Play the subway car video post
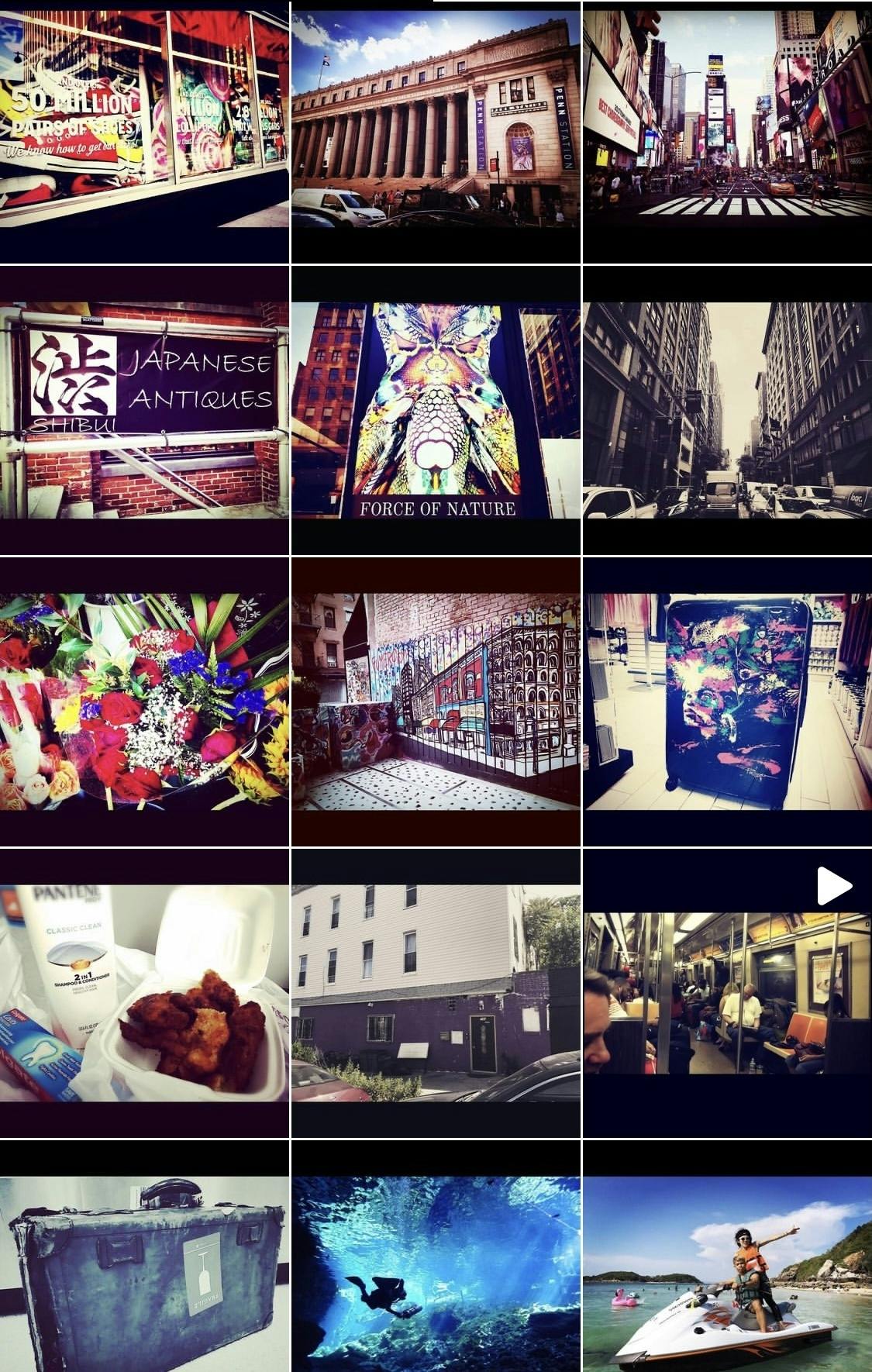 (727, 993)
